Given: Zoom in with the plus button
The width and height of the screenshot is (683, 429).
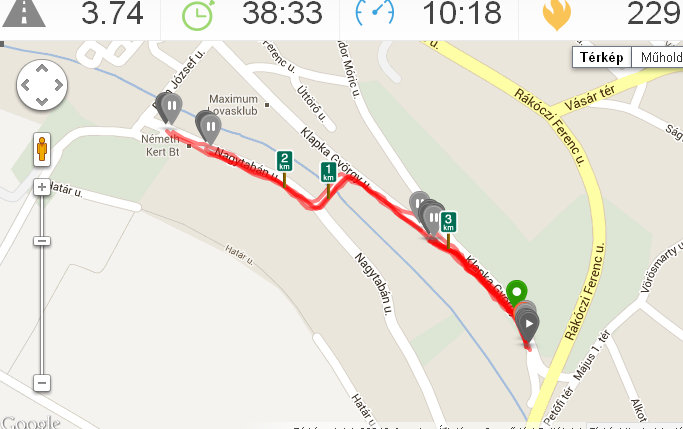Looking at the screenshot, I should coord(42,187).
